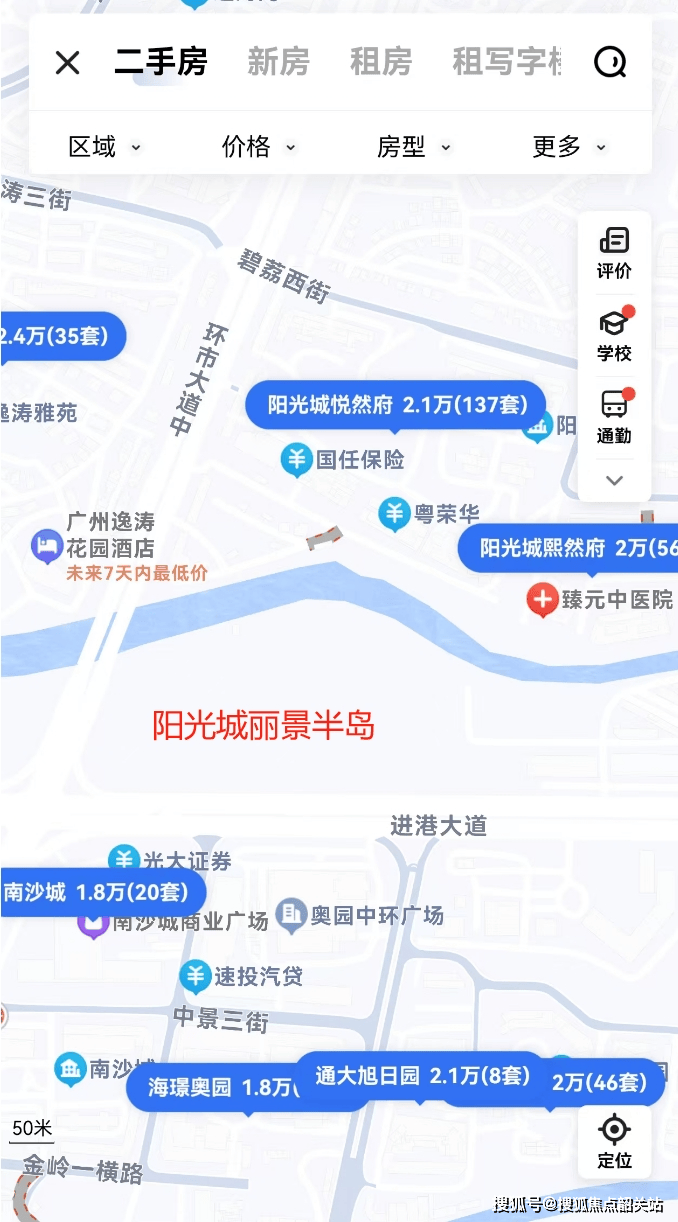Switch to the 租写字楼 tab
The width and height of the screenshot is (678, 1222).
[507, 62]
